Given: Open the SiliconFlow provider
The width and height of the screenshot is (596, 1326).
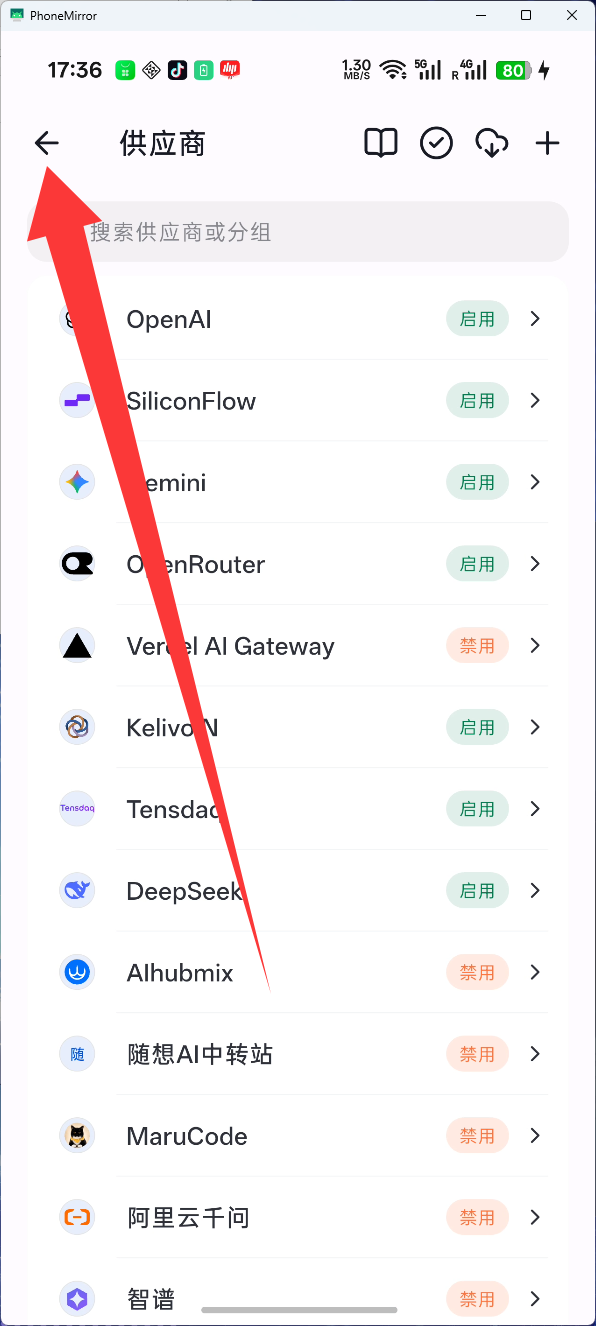Looking at the screenshot, I should (x=298, y=401).
